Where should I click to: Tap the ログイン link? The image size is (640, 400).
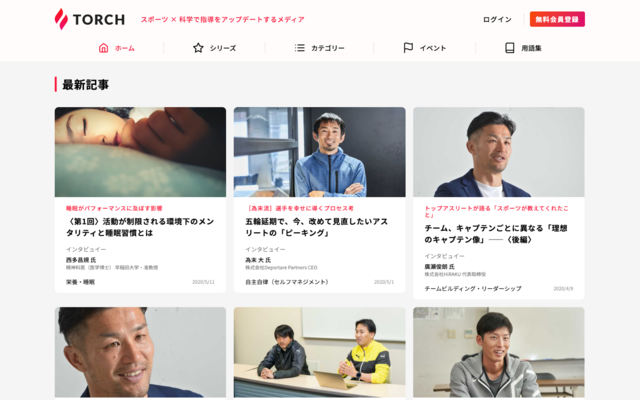[497, 19]
